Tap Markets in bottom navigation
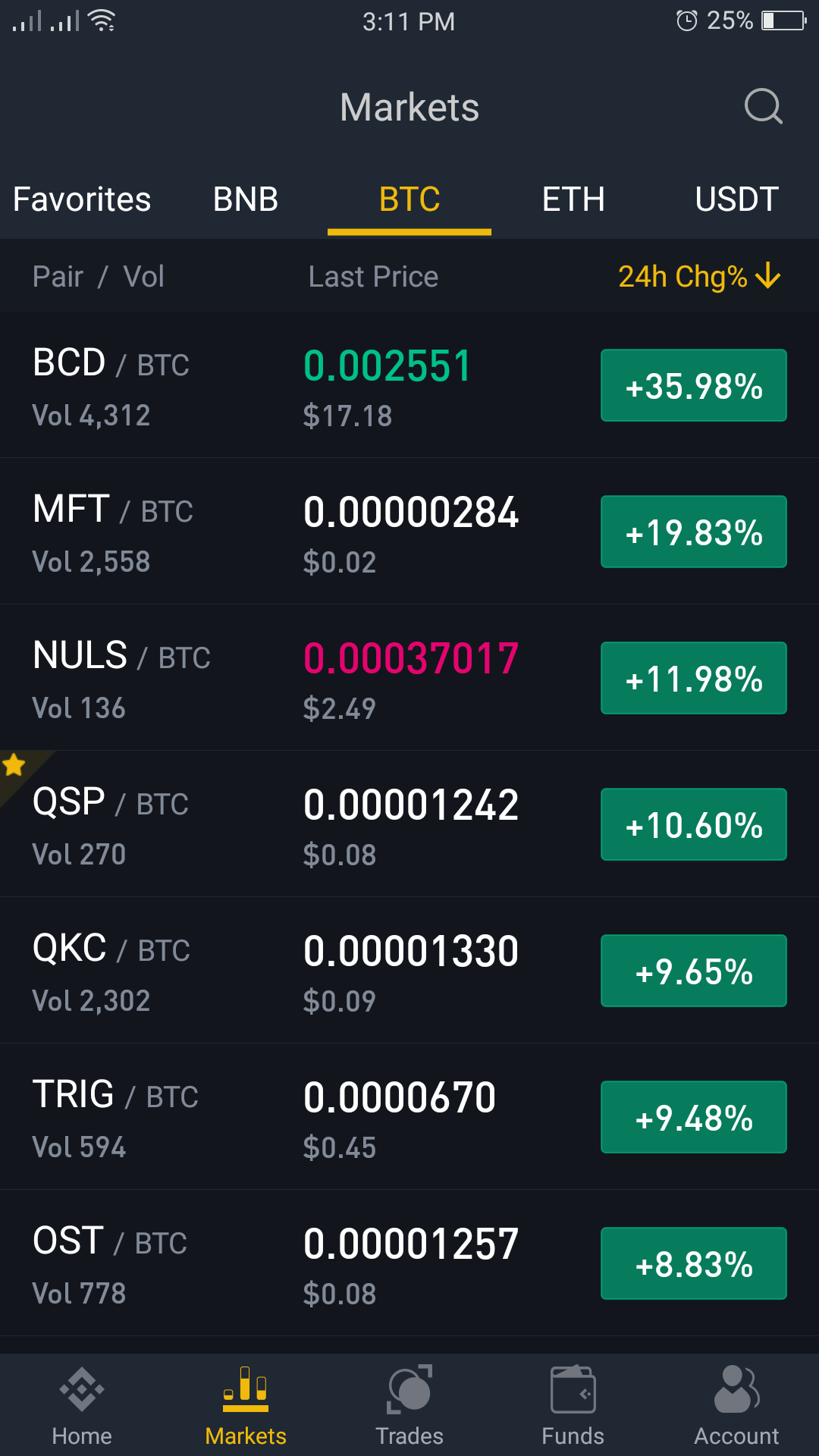This screenshot has height=1456, width=819. (x=246, y=1407)
